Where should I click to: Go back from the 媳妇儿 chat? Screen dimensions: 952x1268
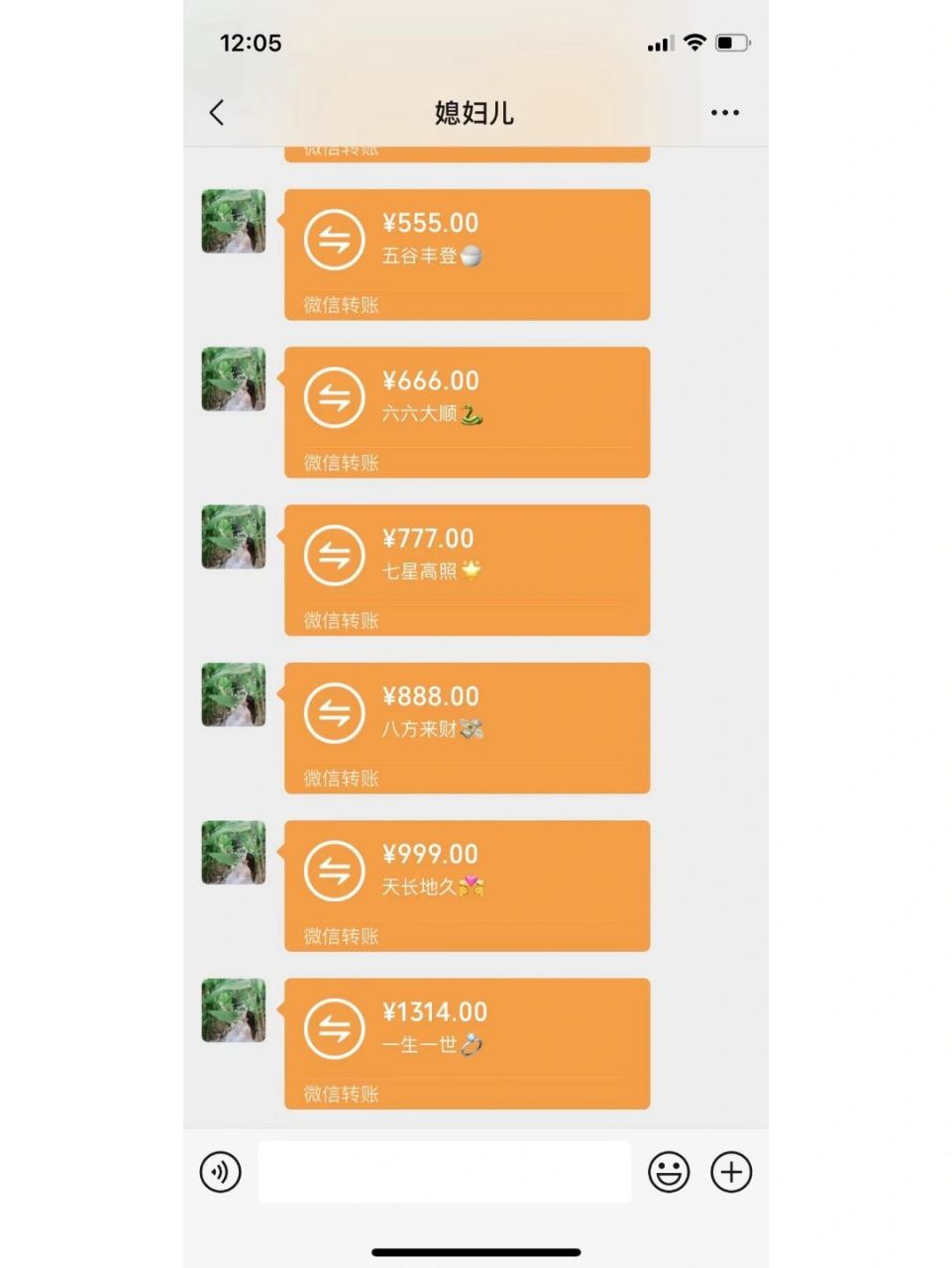tap(217, 113)
